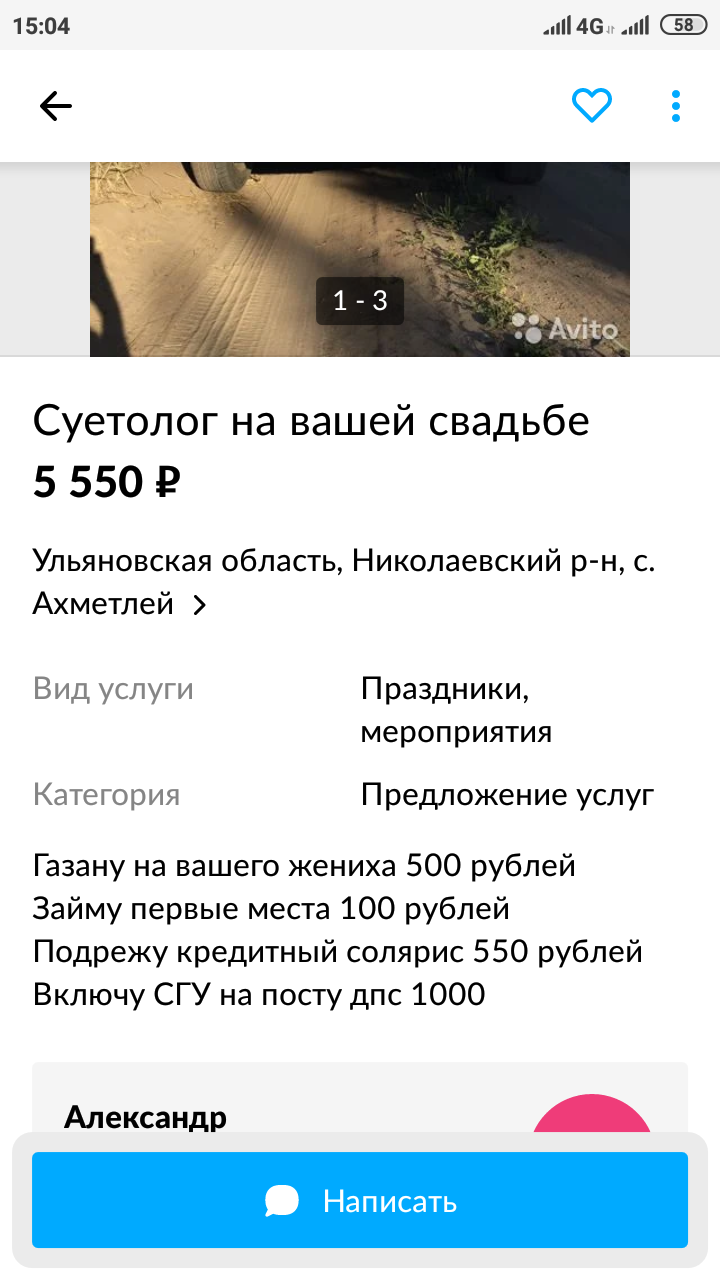Add this listing to favorites
The width and height of the screenshot is (720, 1280).
point(591,105)
